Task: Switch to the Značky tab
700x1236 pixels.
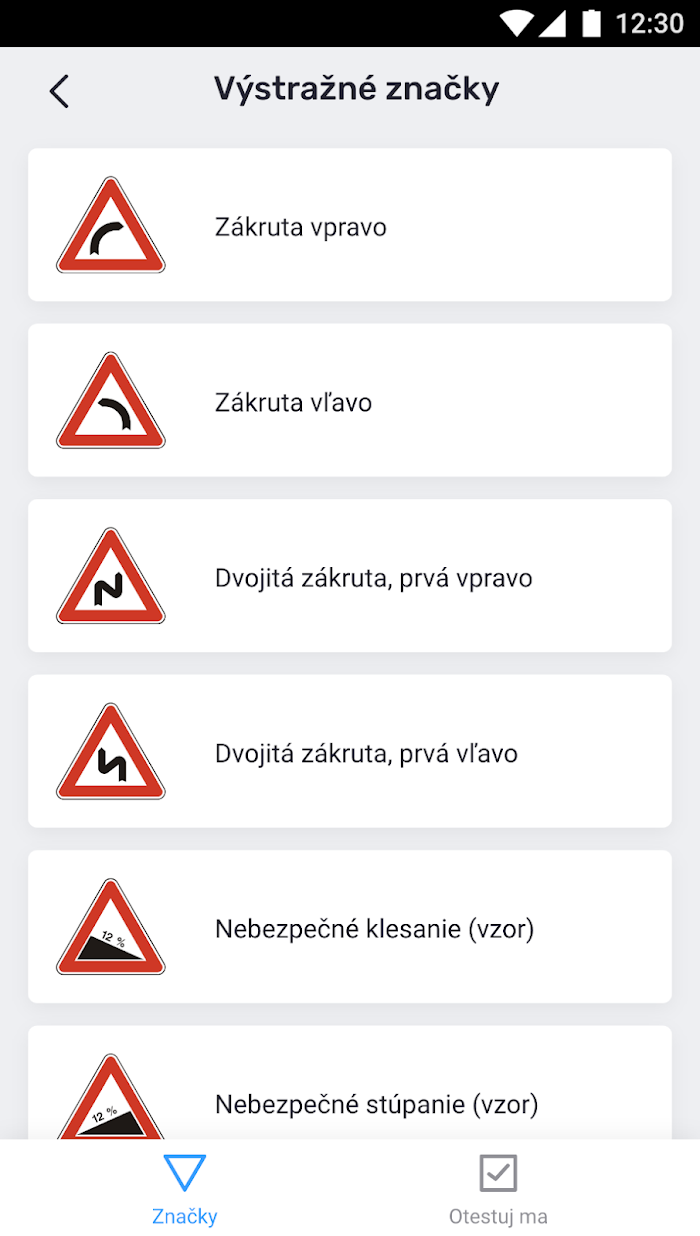Action: point(185,1189)
